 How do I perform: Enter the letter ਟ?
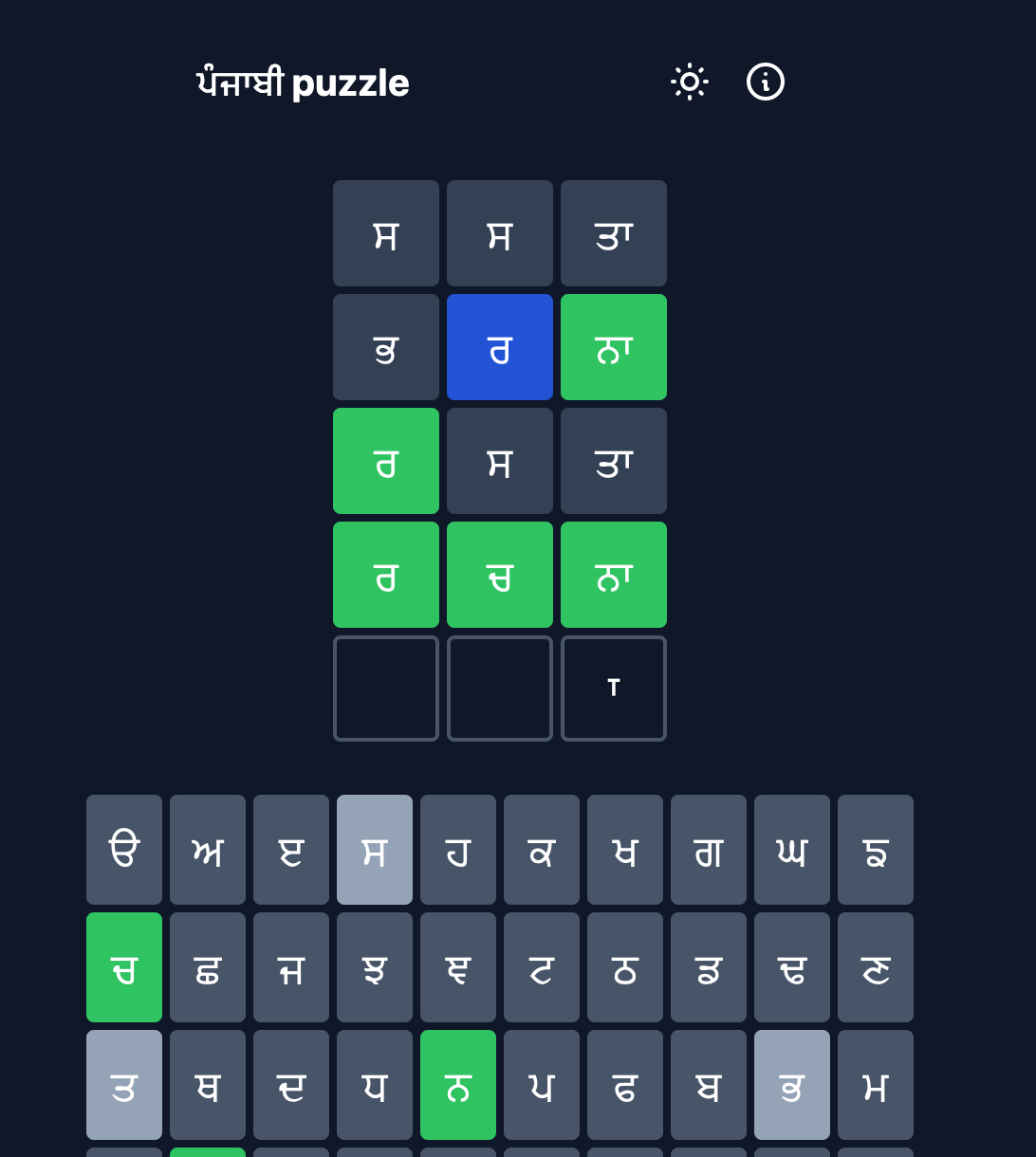(542, 967)
